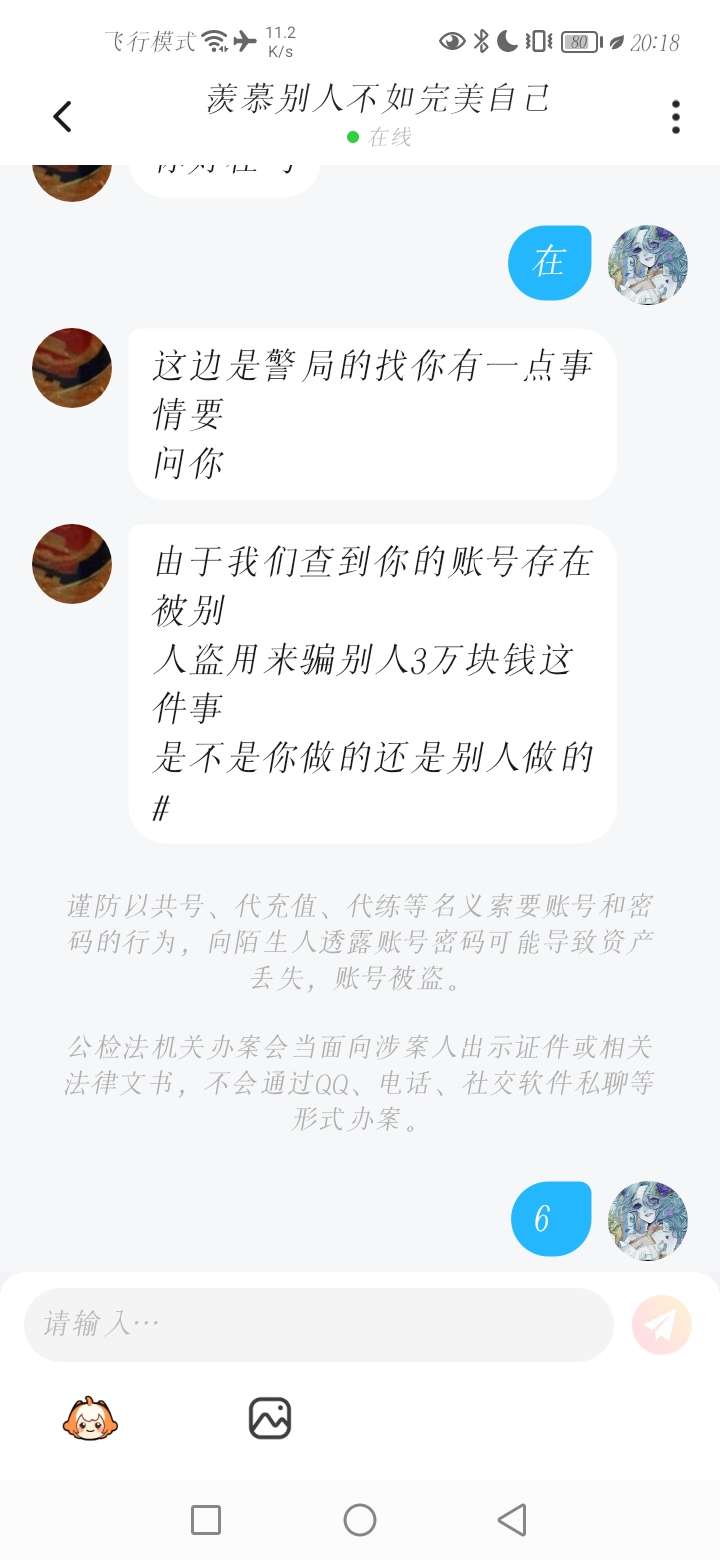Viewport: 720px width, 1560px height.
Task: Open the emoji sticker panel
Action: 90,1418
